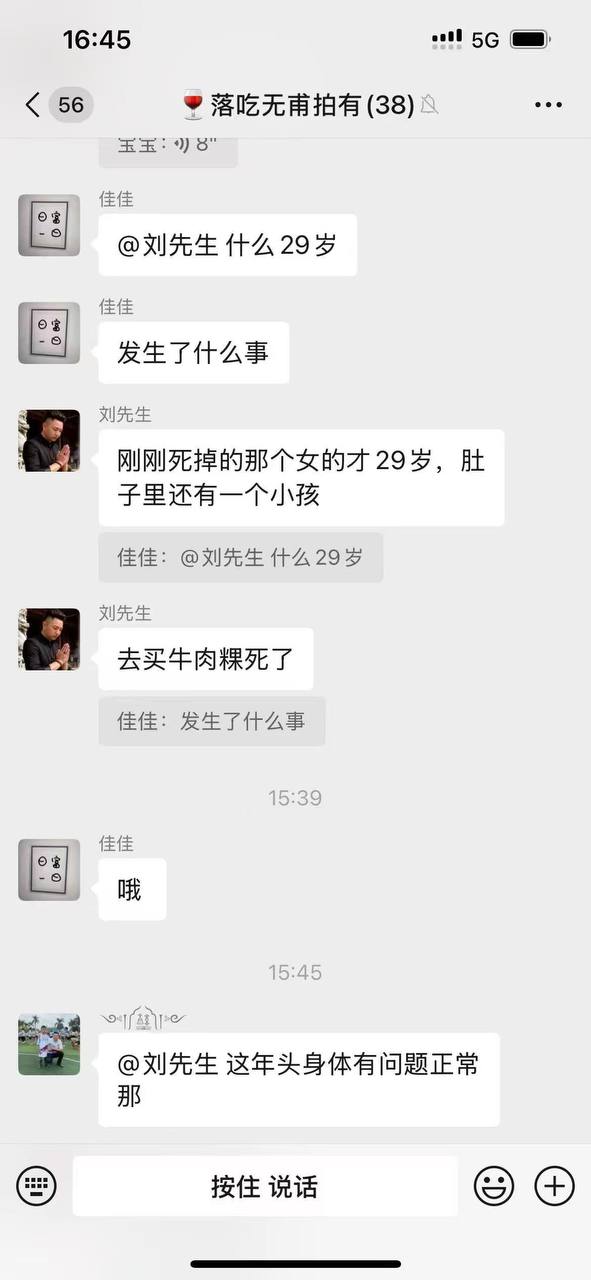The image size is (591, 1280).
Task: Open the emoji sticker panel
Action: tap(494, 1187)
